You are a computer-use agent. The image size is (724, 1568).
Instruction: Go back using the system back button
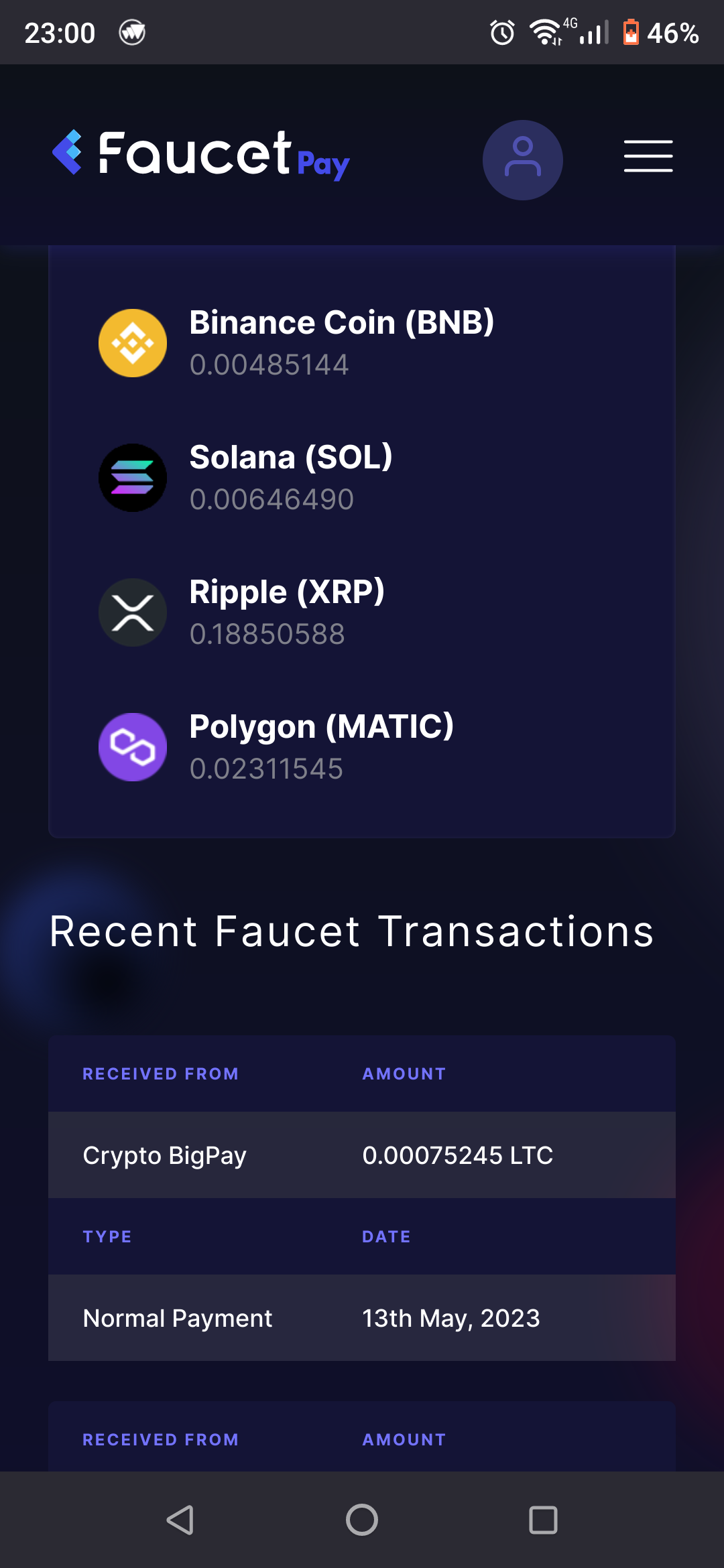180,1520
